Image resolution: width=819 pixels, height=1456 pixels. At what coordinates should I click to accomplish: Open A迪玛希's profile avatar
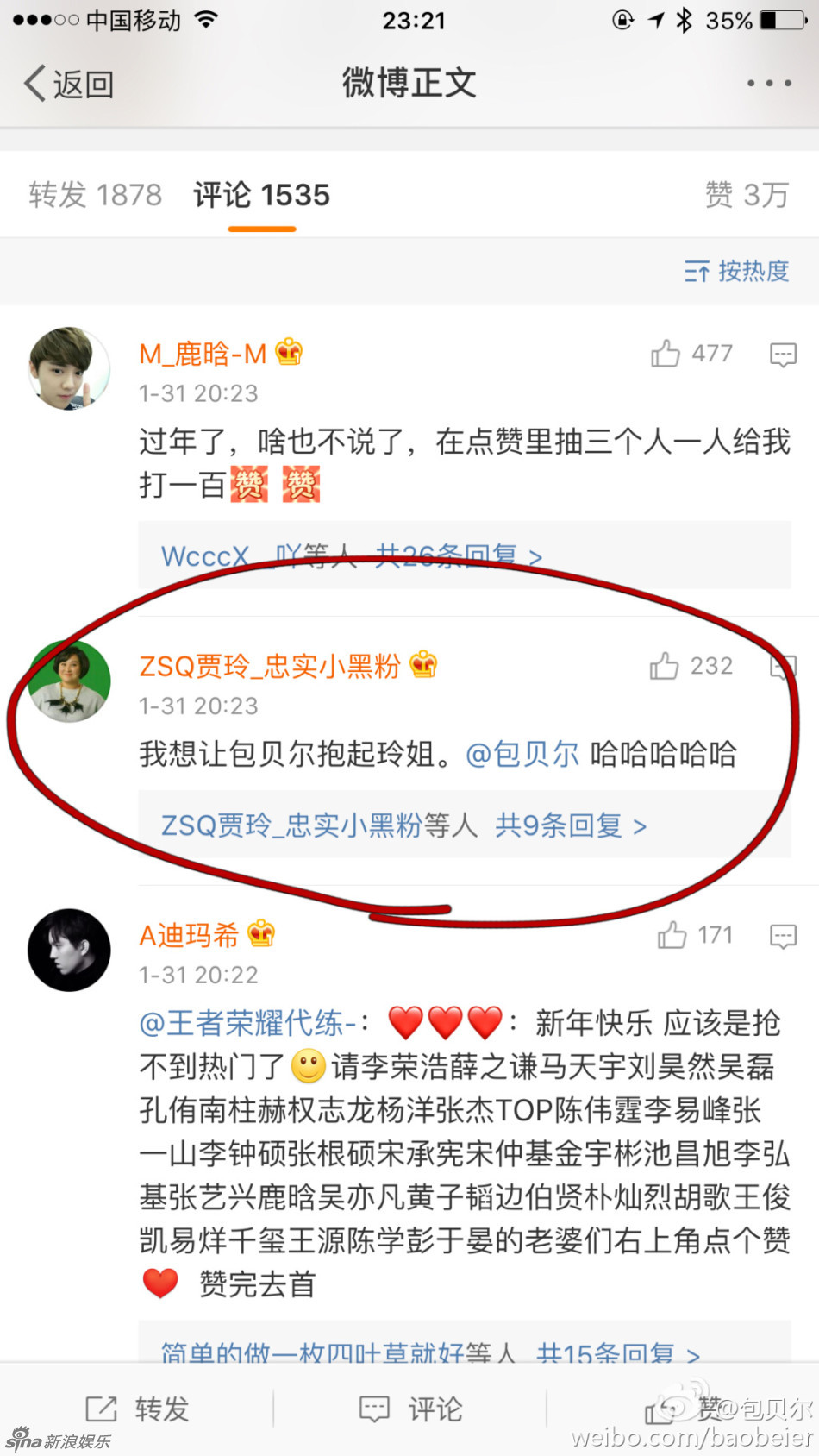tap(70, 950)
